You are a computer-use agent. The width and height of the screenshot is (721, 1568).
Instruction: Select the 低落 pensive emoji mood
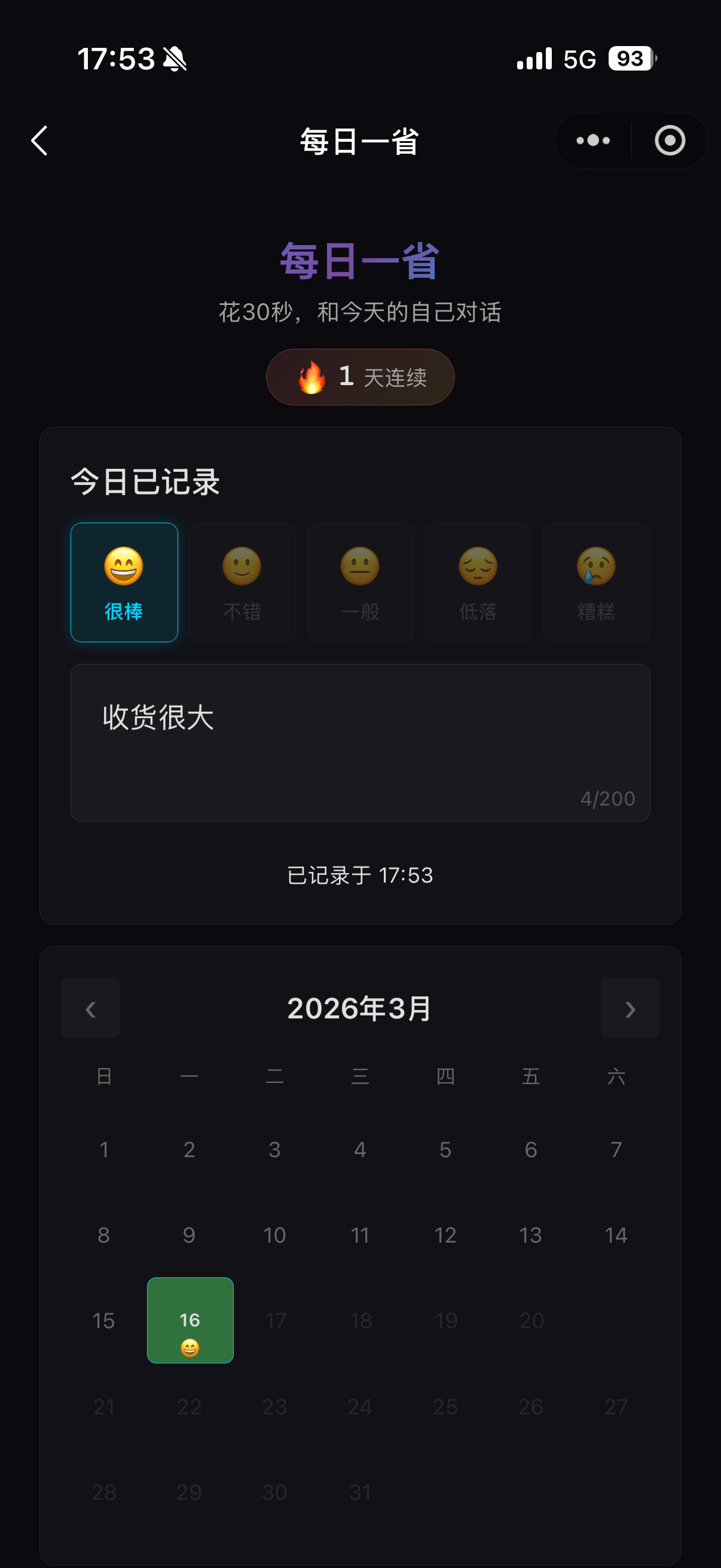coord(478,581)
